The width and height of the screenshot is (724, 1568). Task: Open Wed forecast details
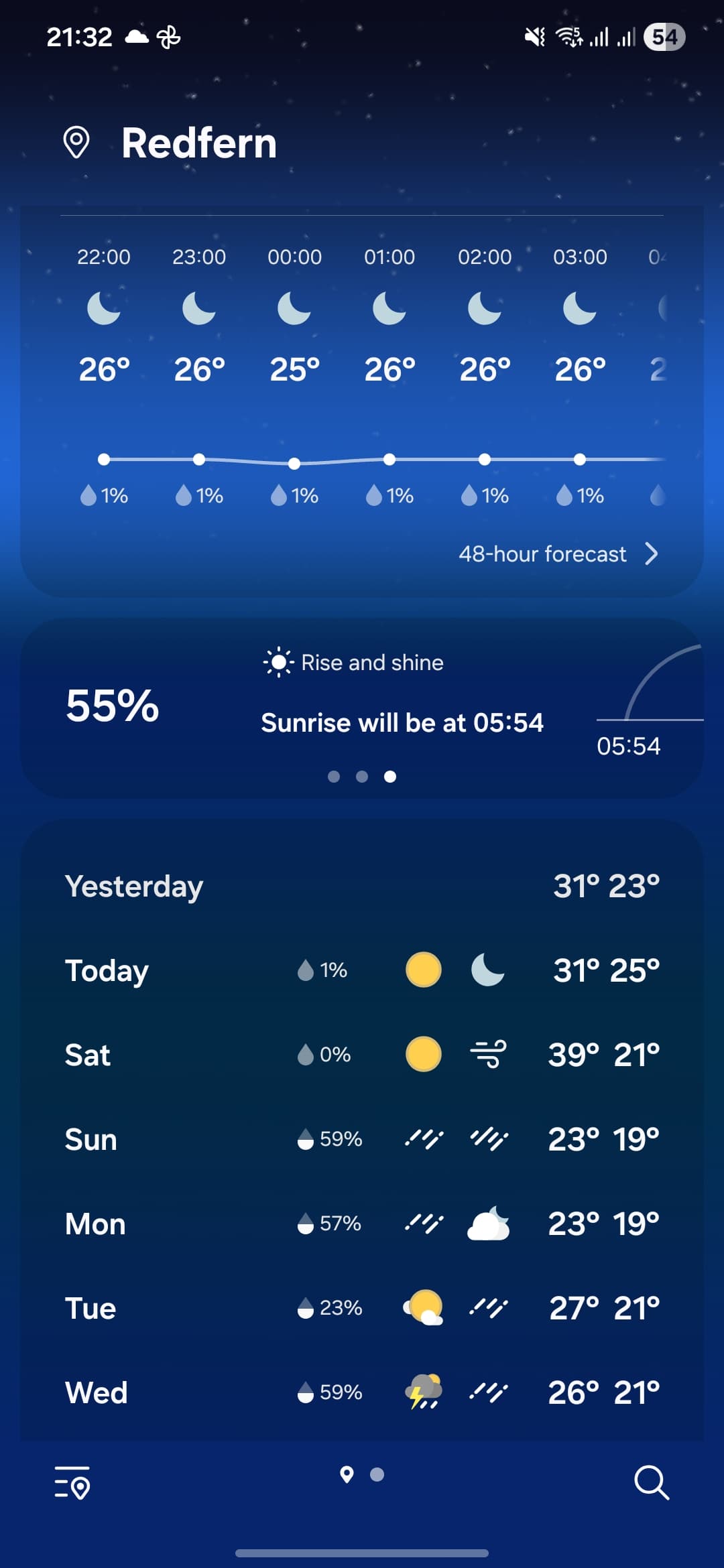[362, 1392]
